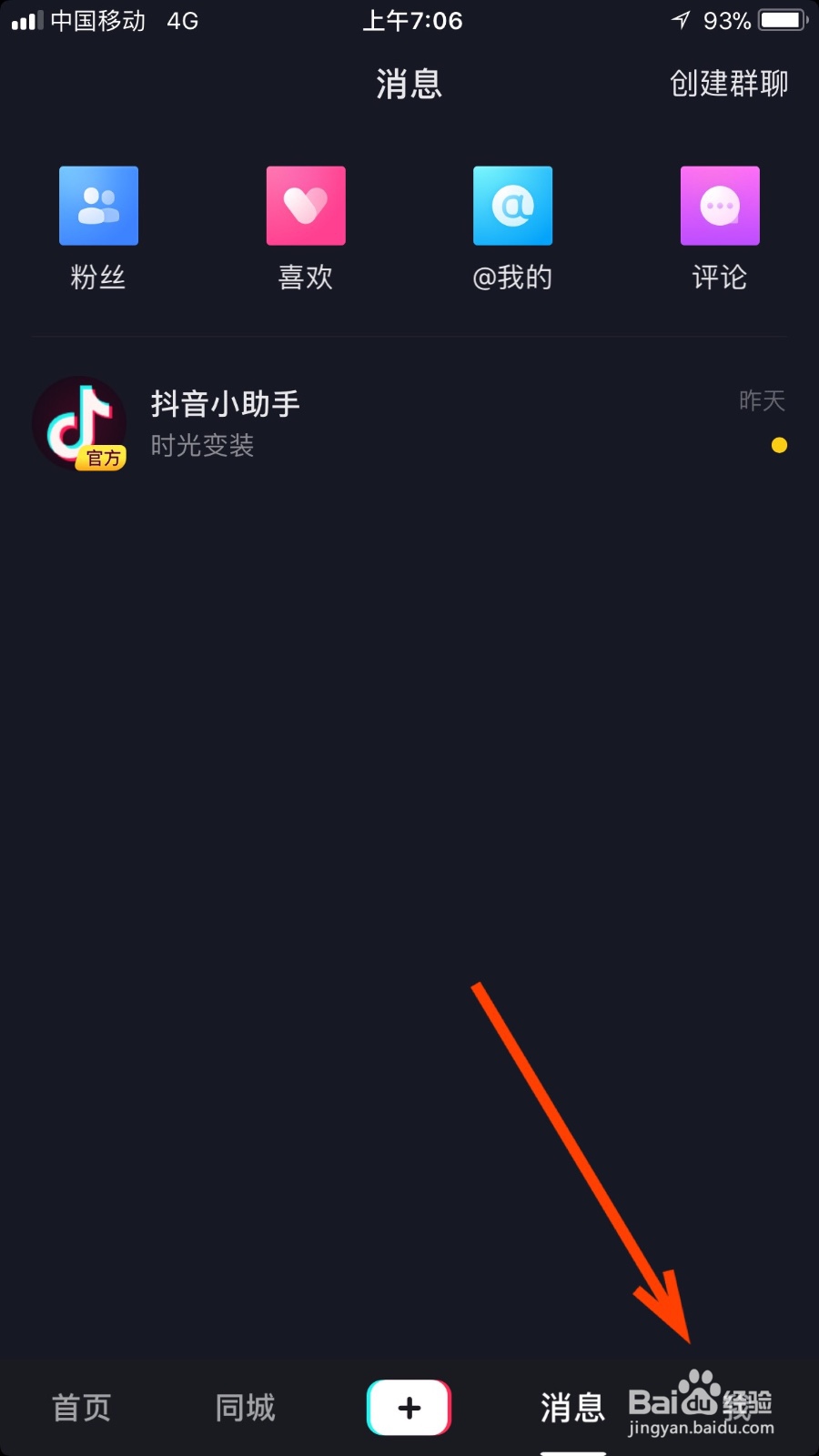Tap the 昨天 timestamp on the message
The height and width of the screenshot is (1456, 819).
pos(761,400)
